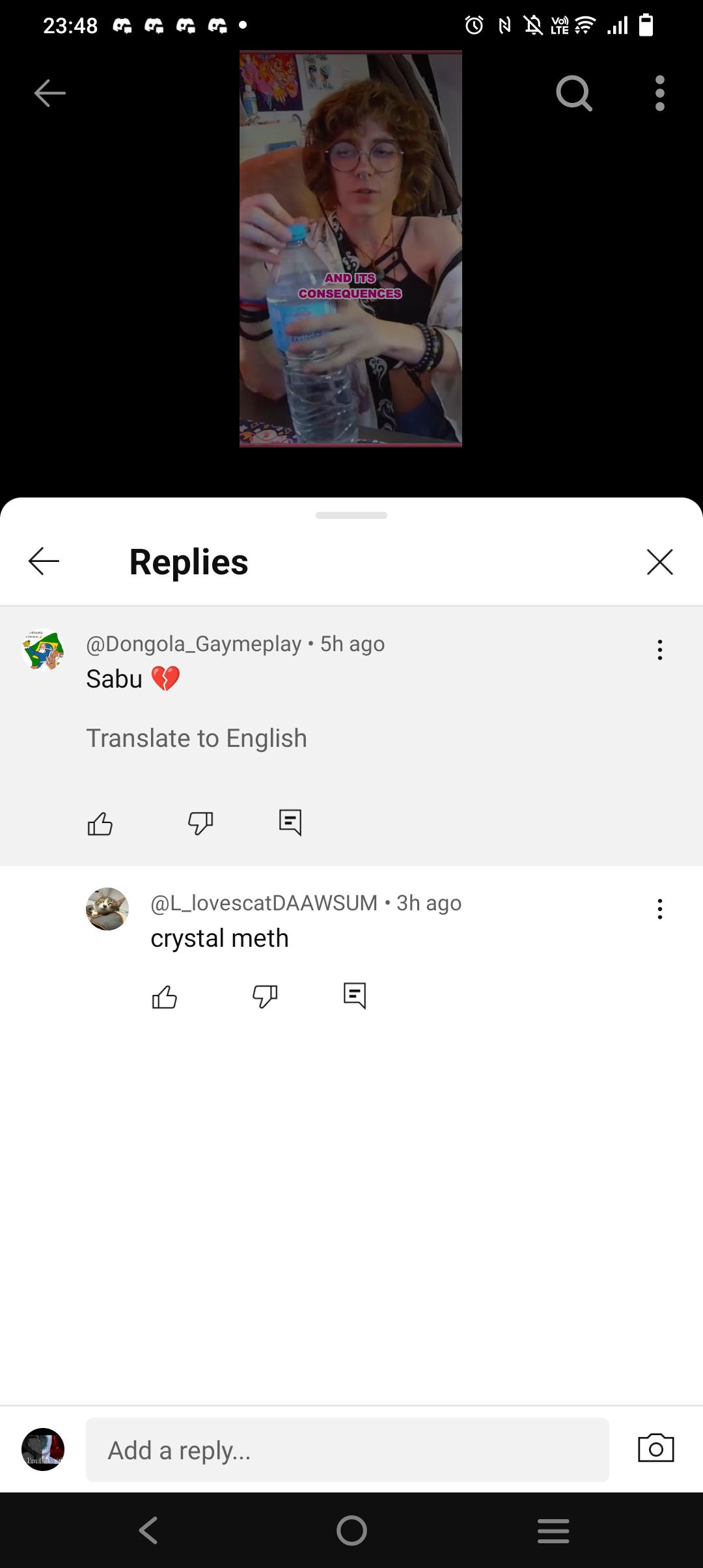Reply to L_lovescatDAAWSUM's comment
The width and height of the screenshot is (703, 1568).
click(x=355, y=996)
